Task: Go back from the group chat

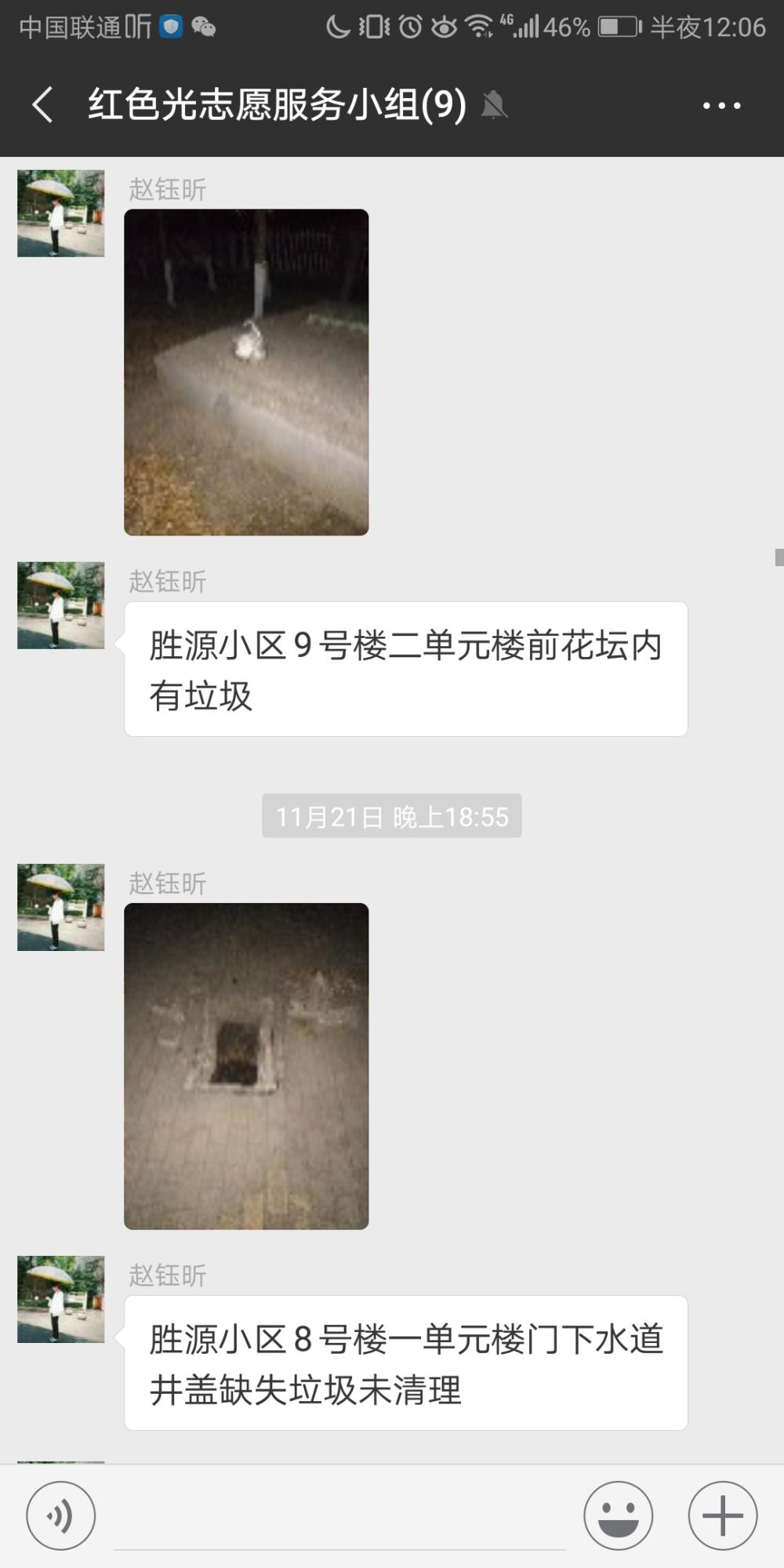Action: [43, 104]
